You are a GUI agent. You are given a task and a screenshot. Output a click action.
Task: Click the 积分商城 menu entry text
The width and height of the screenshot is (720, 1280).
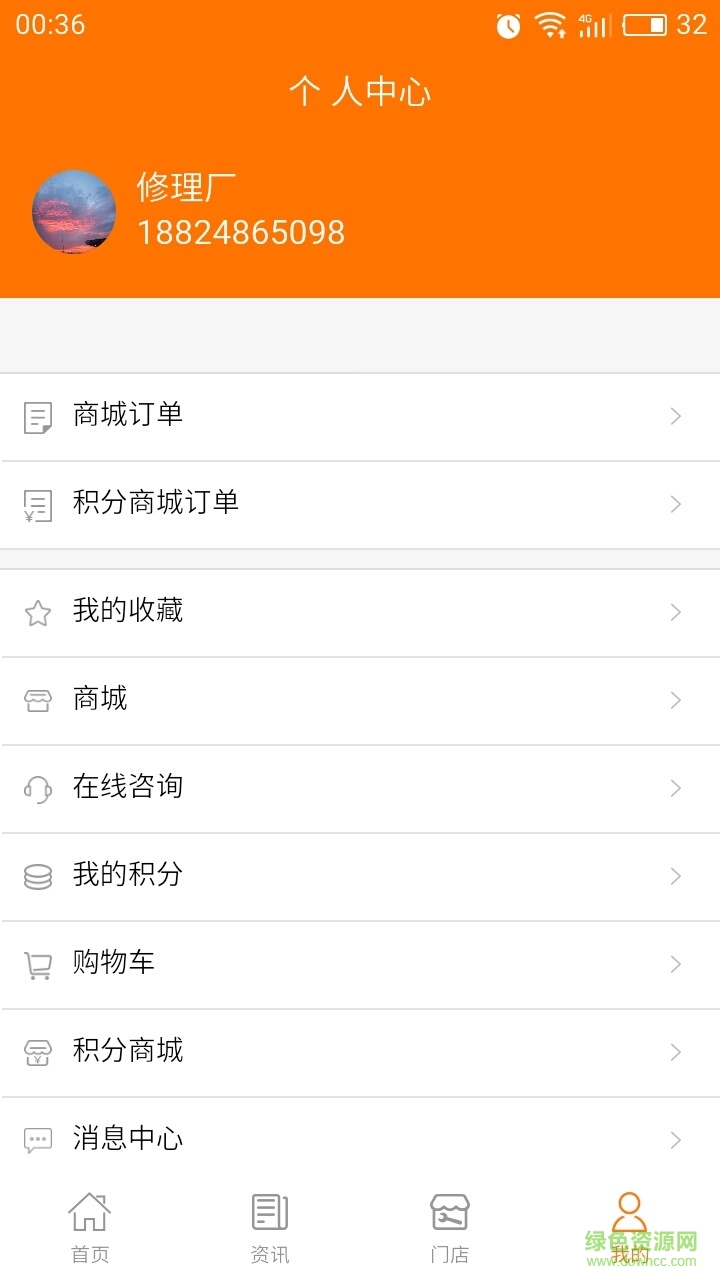coord(125,1052)
